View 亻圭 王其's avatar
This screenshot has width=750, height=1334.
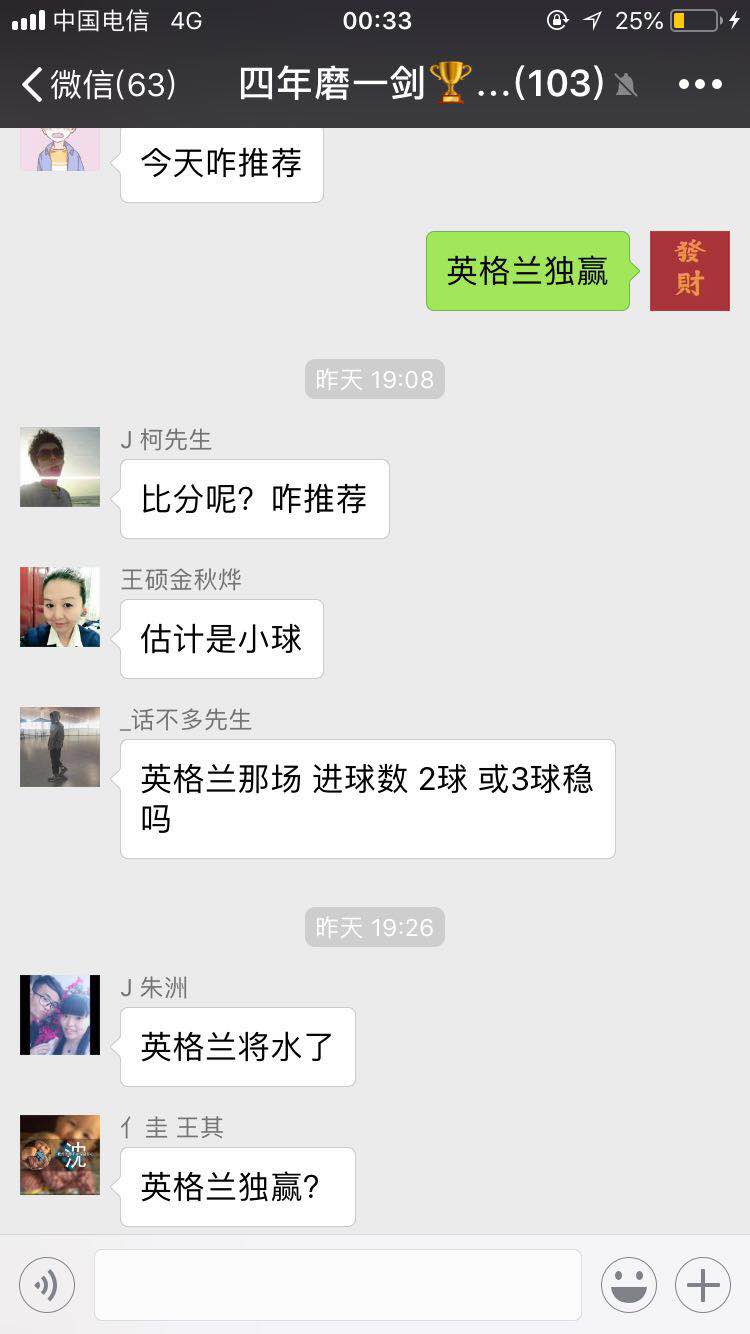tap(59, 1155)
